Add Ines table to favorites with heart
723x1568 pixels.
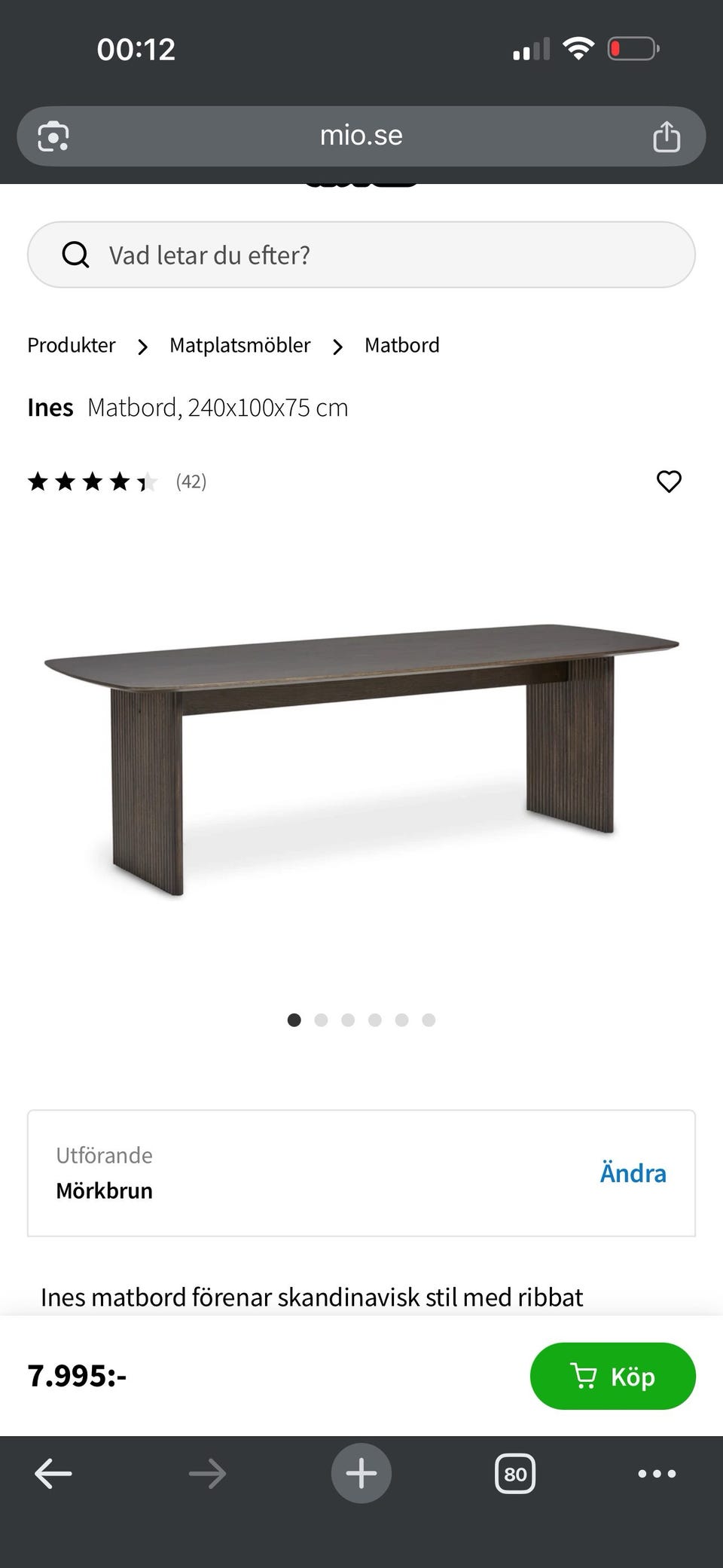(x=669, y=481)
